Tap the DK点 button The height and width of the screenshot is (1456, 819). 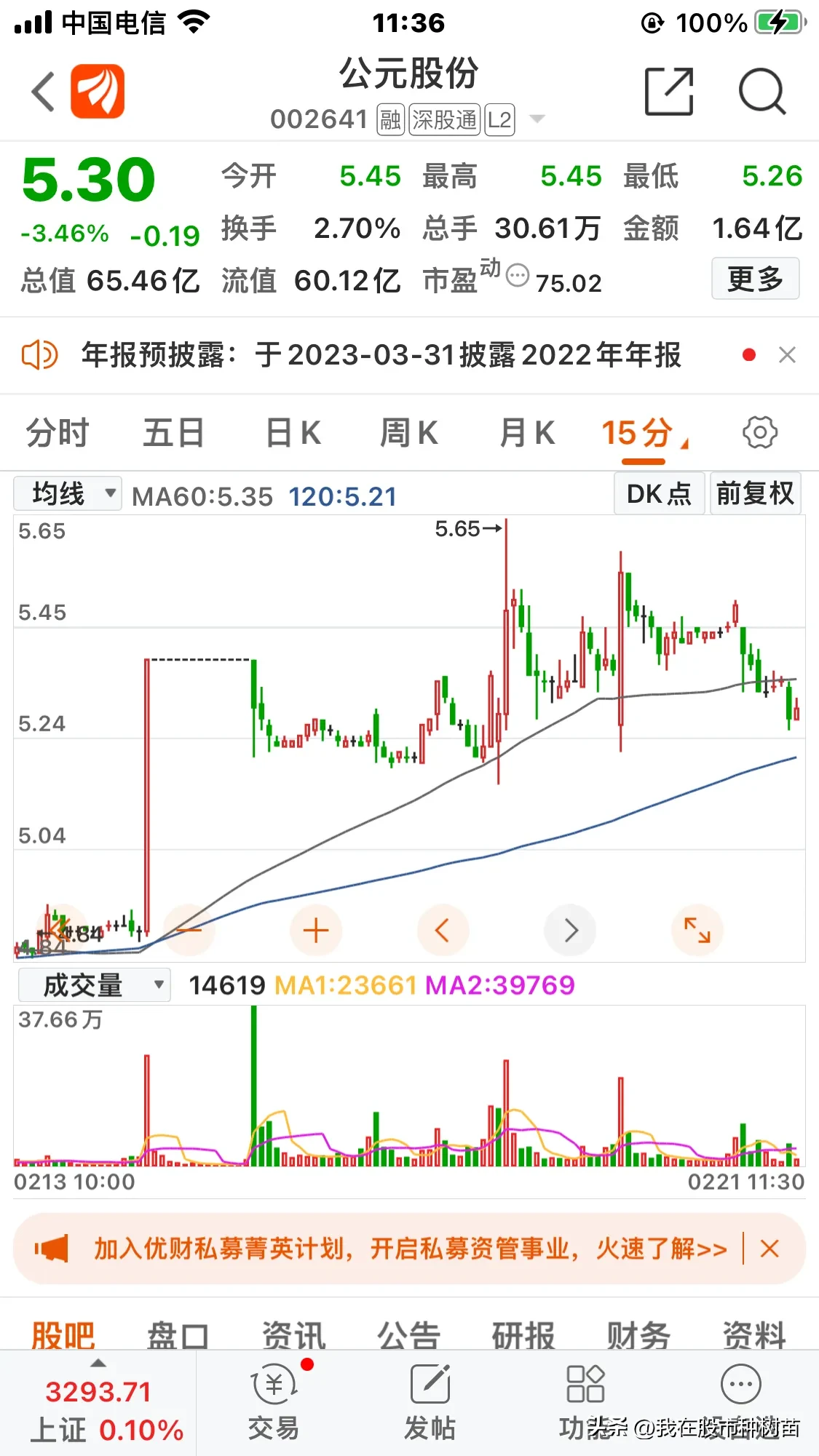[659, 493]
